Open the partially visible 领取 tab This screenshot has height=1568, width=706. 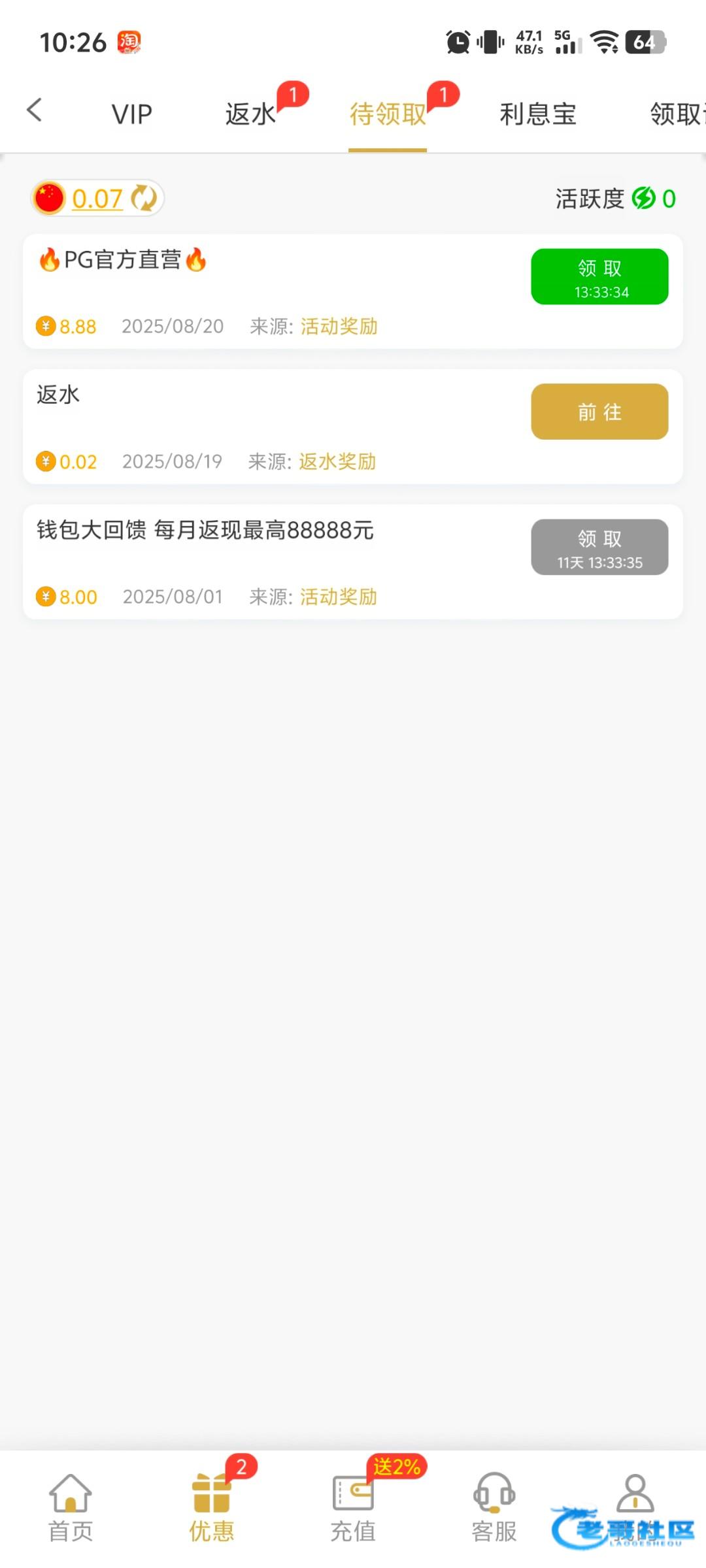click(x=677, y=114)
